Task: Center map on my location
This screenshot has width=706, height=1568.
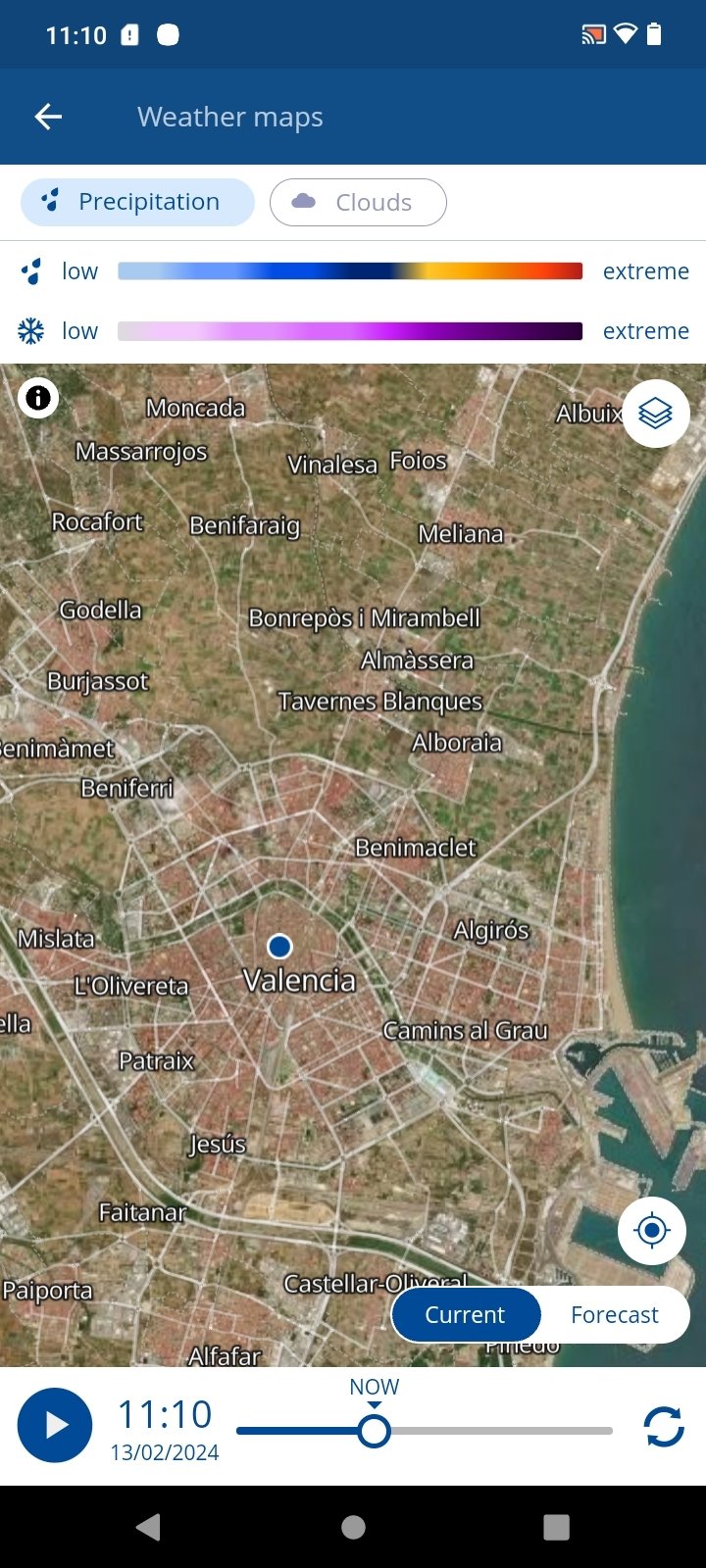Action: [x=652, y=1230]
